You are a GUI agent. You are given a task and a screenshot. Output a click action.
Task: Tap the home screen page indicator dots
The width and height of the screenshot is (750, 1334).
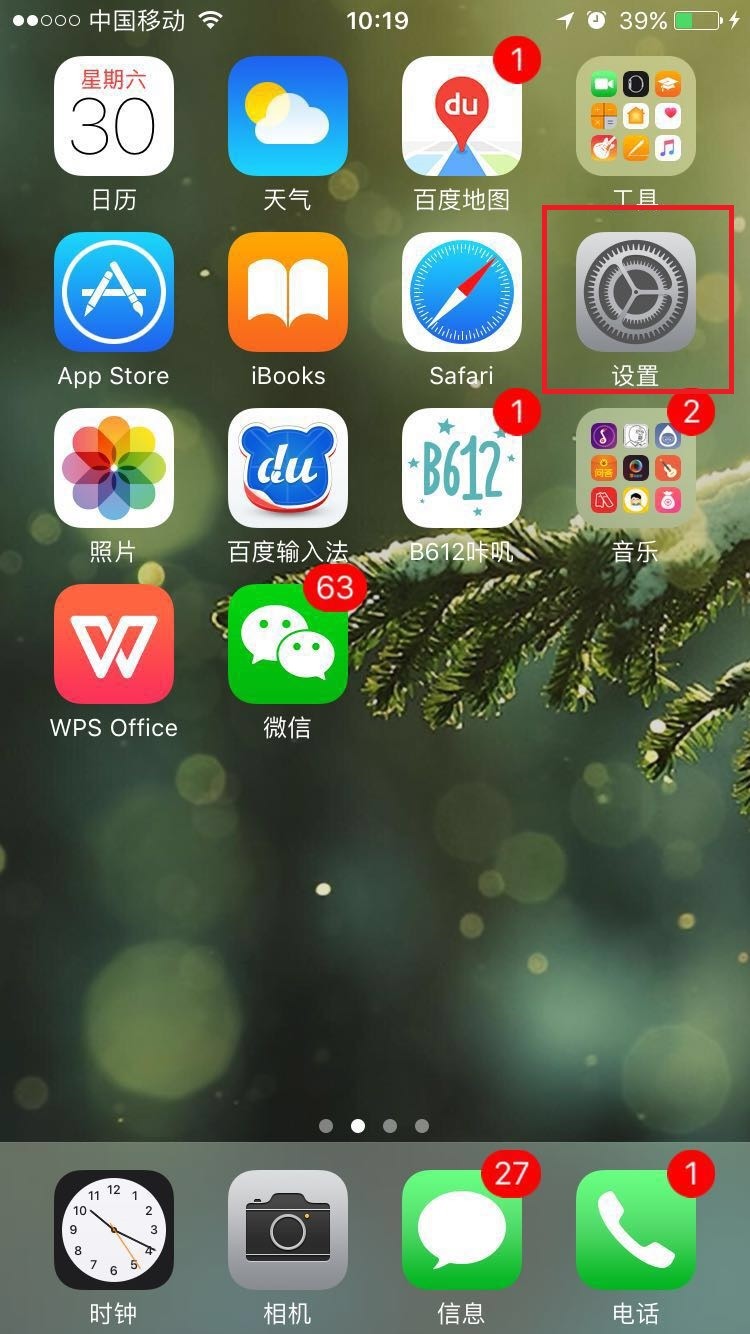tap(374, 1126)
